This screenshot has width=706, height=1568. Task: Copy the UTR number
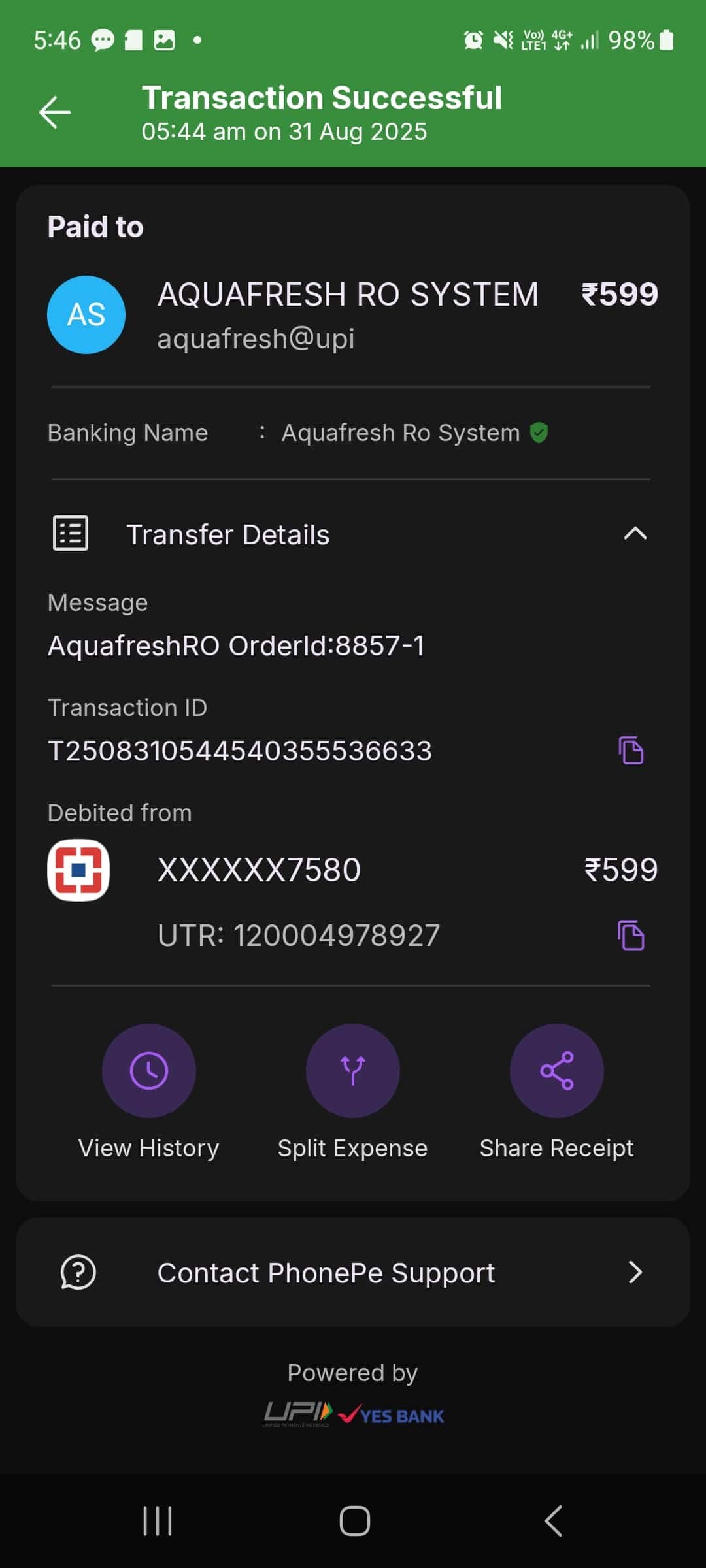(631, 935)
